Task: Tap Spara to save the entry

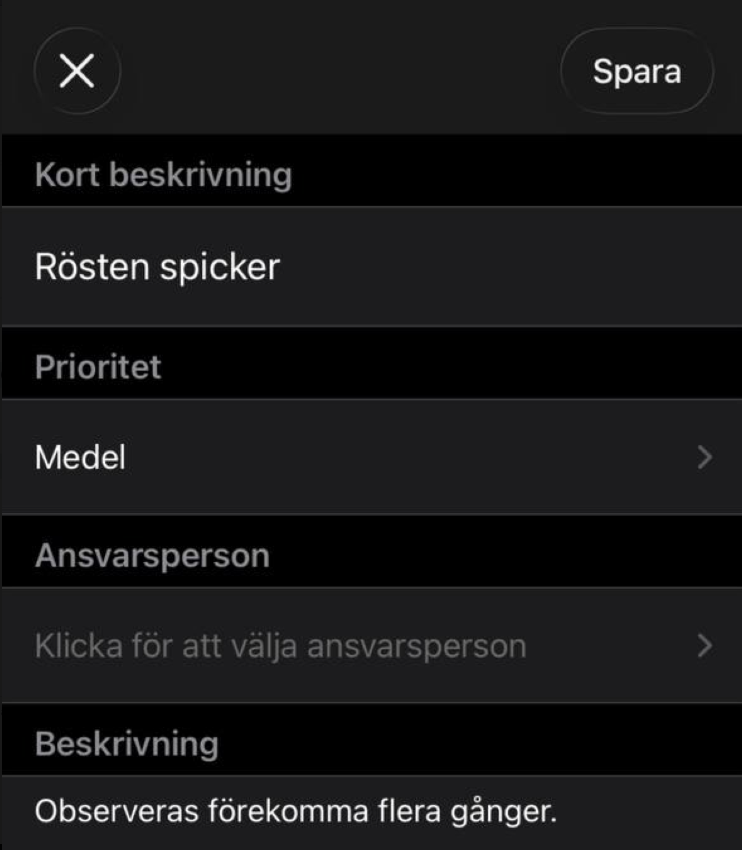Action: click(637, 72)
